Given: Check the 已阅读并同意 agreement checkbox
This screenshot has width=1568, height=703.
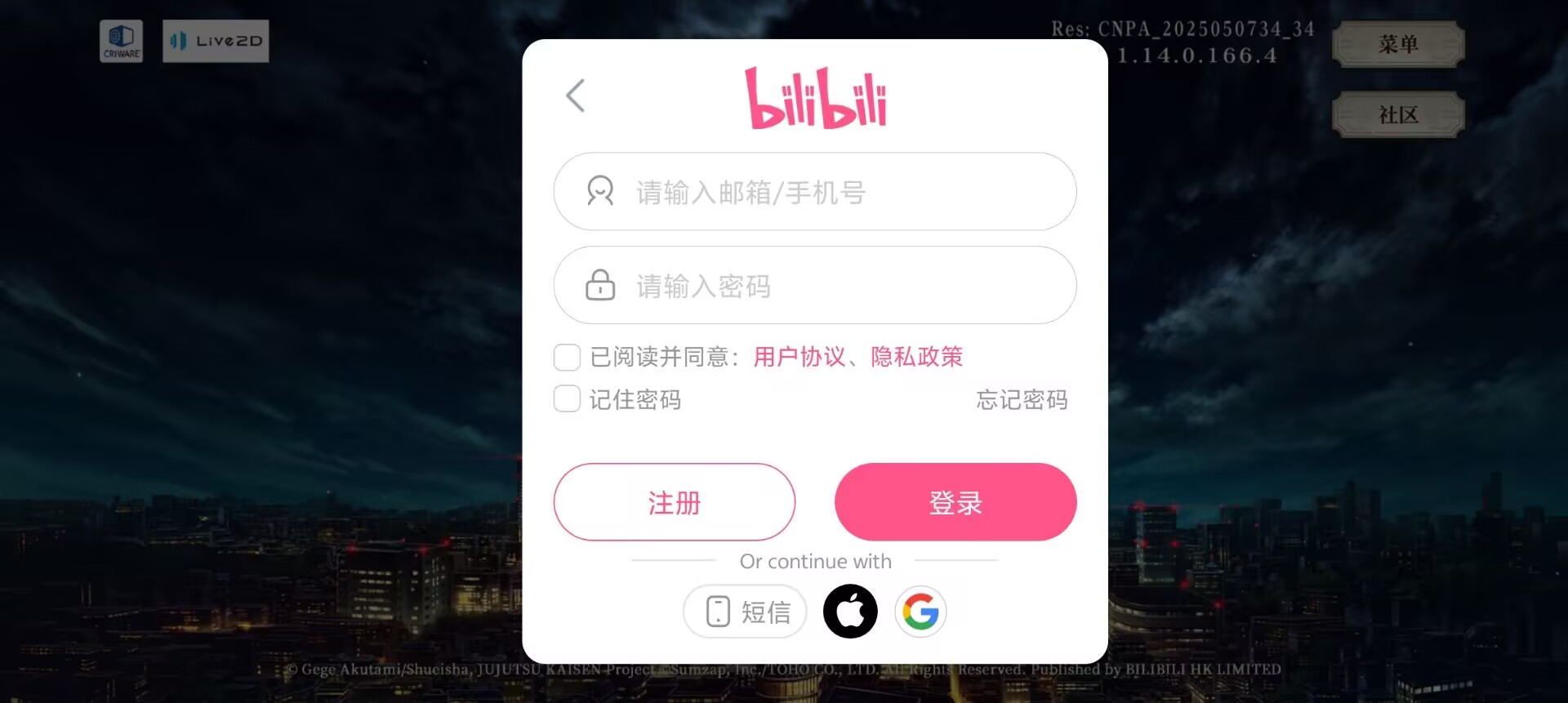Looking at the screenshot, I should point(567,357).
